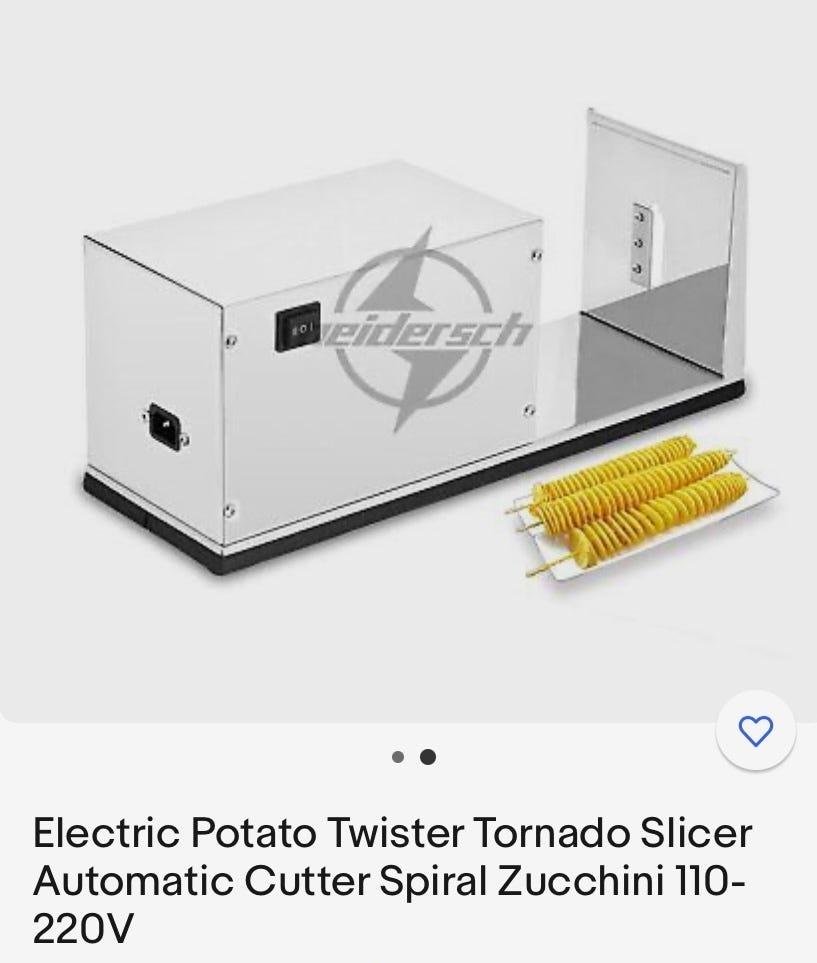This screenshot has height=963, width=817.
Task: Open the potato twister product image
Action: pyautogui.click(x=408, y=360)
